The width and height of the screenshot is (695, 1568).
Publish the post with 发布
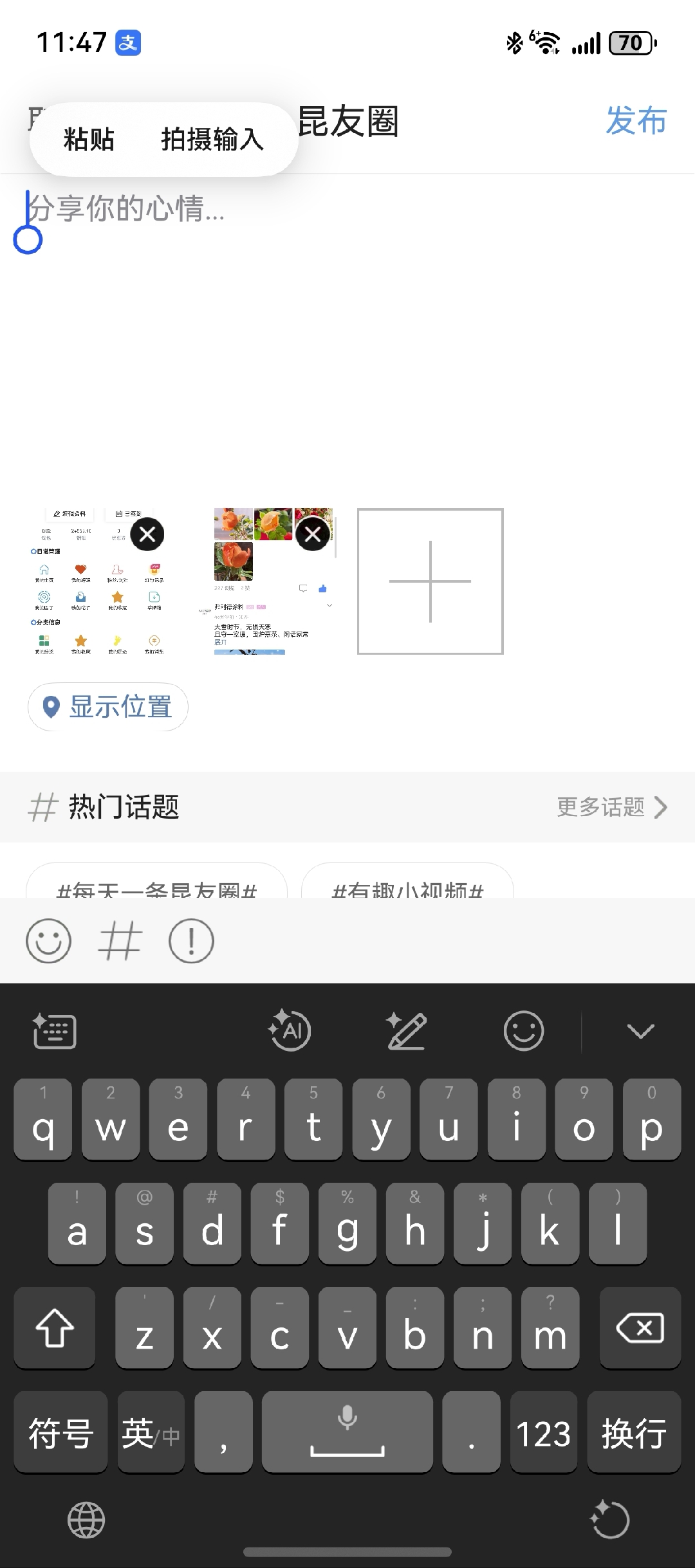pos(636,121)
